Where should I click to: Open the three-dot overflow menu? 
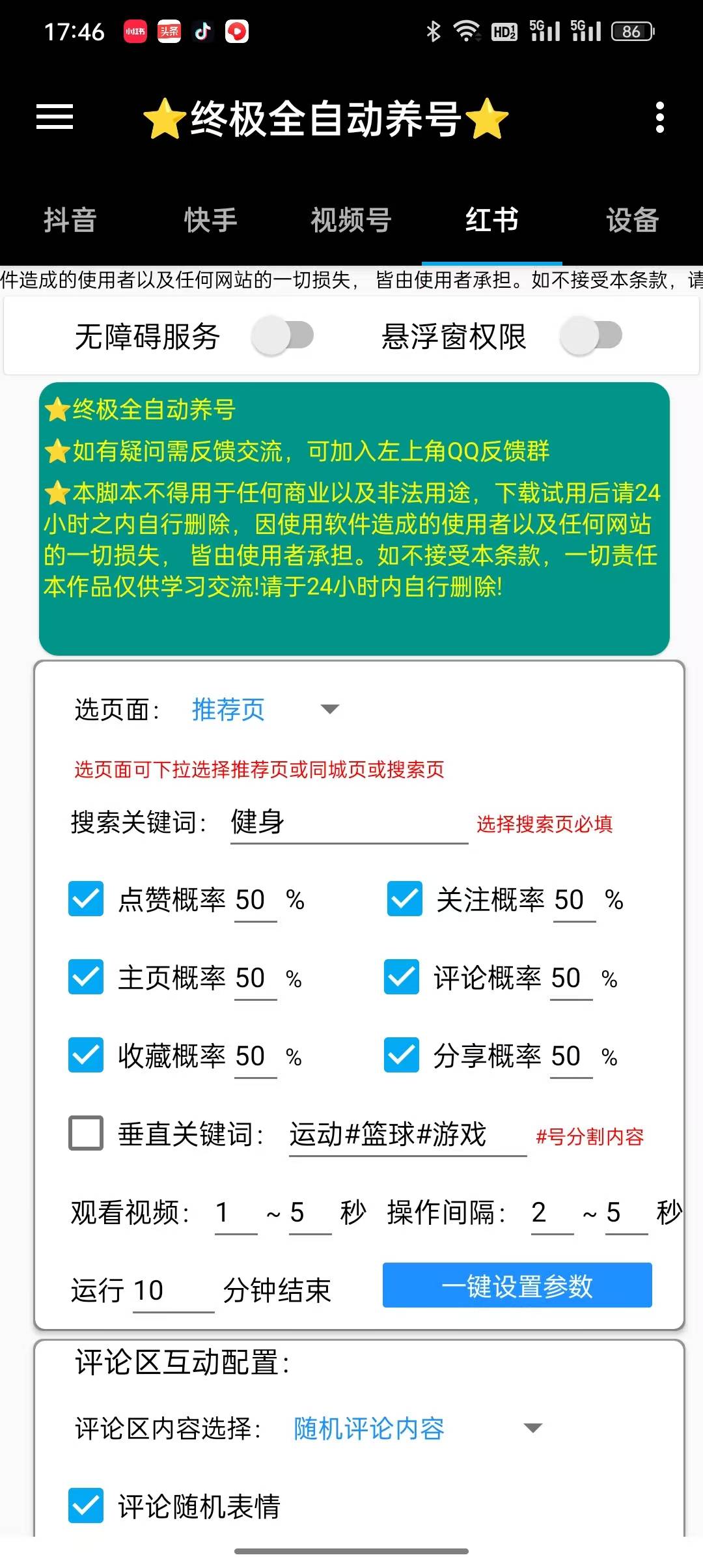click(x=659, y=118)
